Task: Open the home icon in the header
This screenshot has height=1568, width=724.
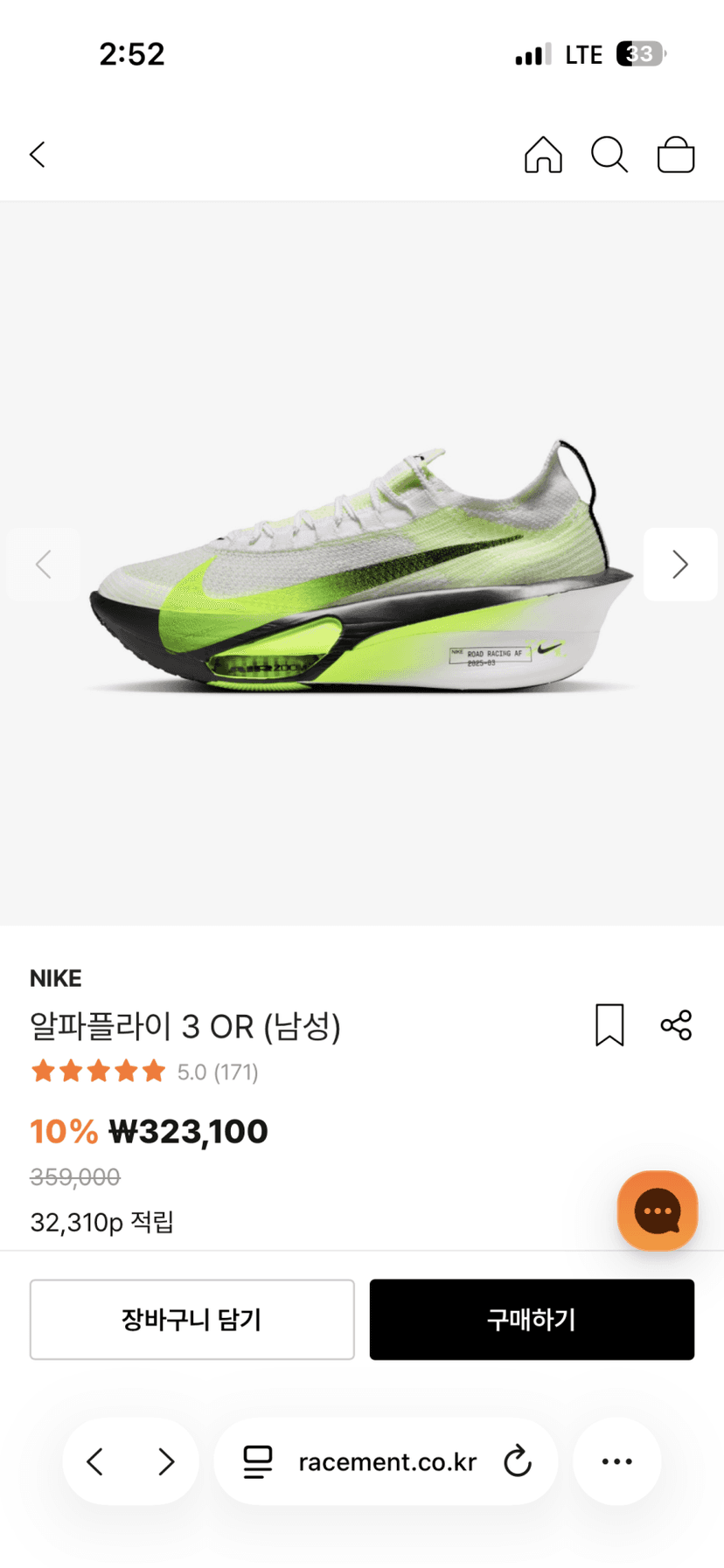Action: coord(543,155)
